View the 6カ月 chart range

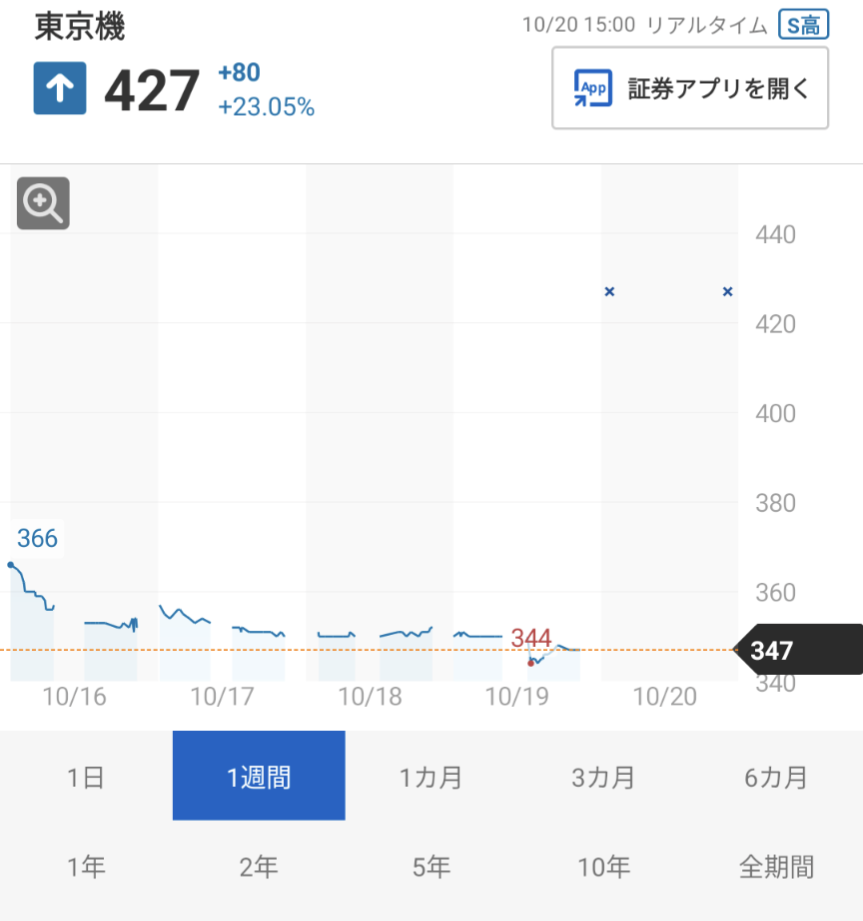pos(776,777)
